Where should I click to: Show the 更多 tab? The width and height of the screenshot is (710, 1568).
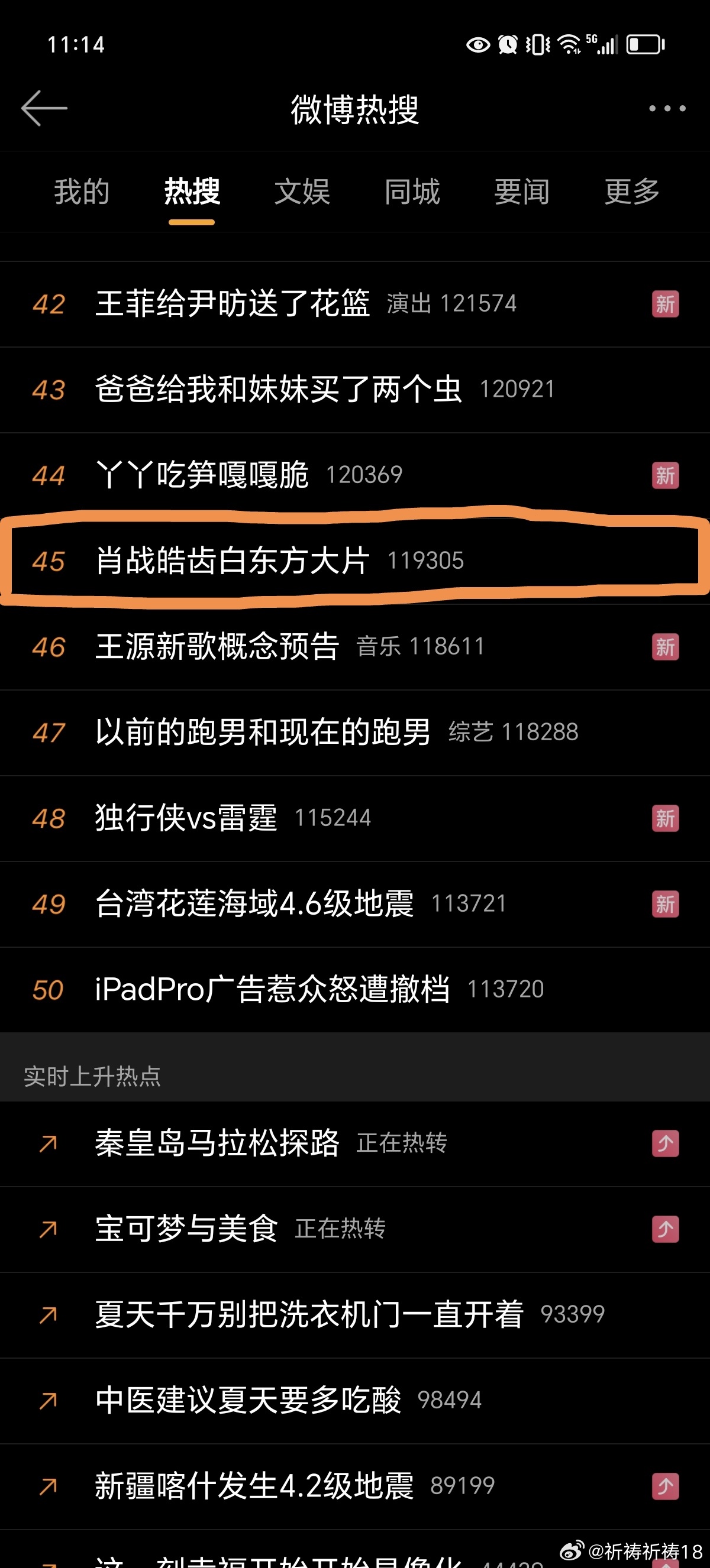(632, 192)
